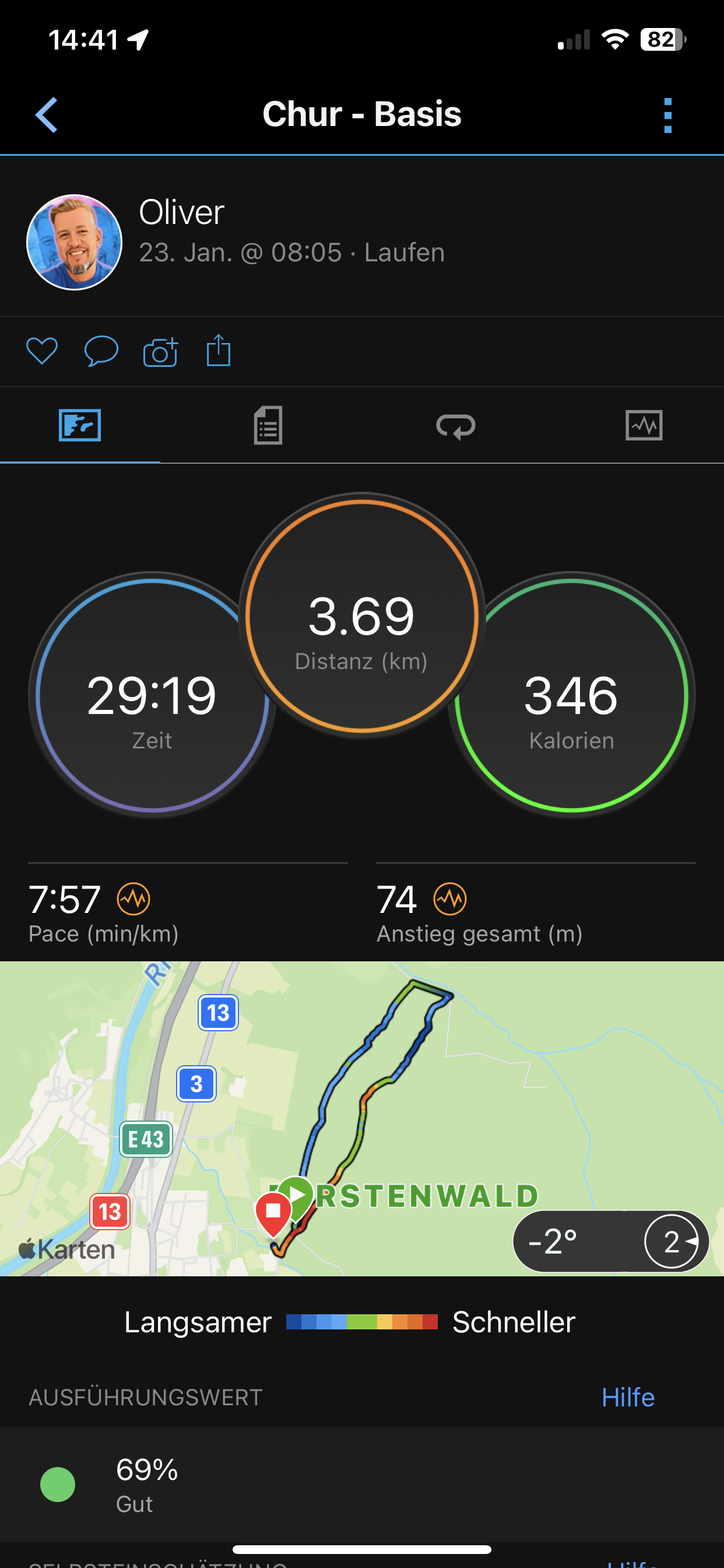This screenshot has width=724, height=1568.
Task: Open the elevation chart icon beside 74
Action: click(450, 898)
